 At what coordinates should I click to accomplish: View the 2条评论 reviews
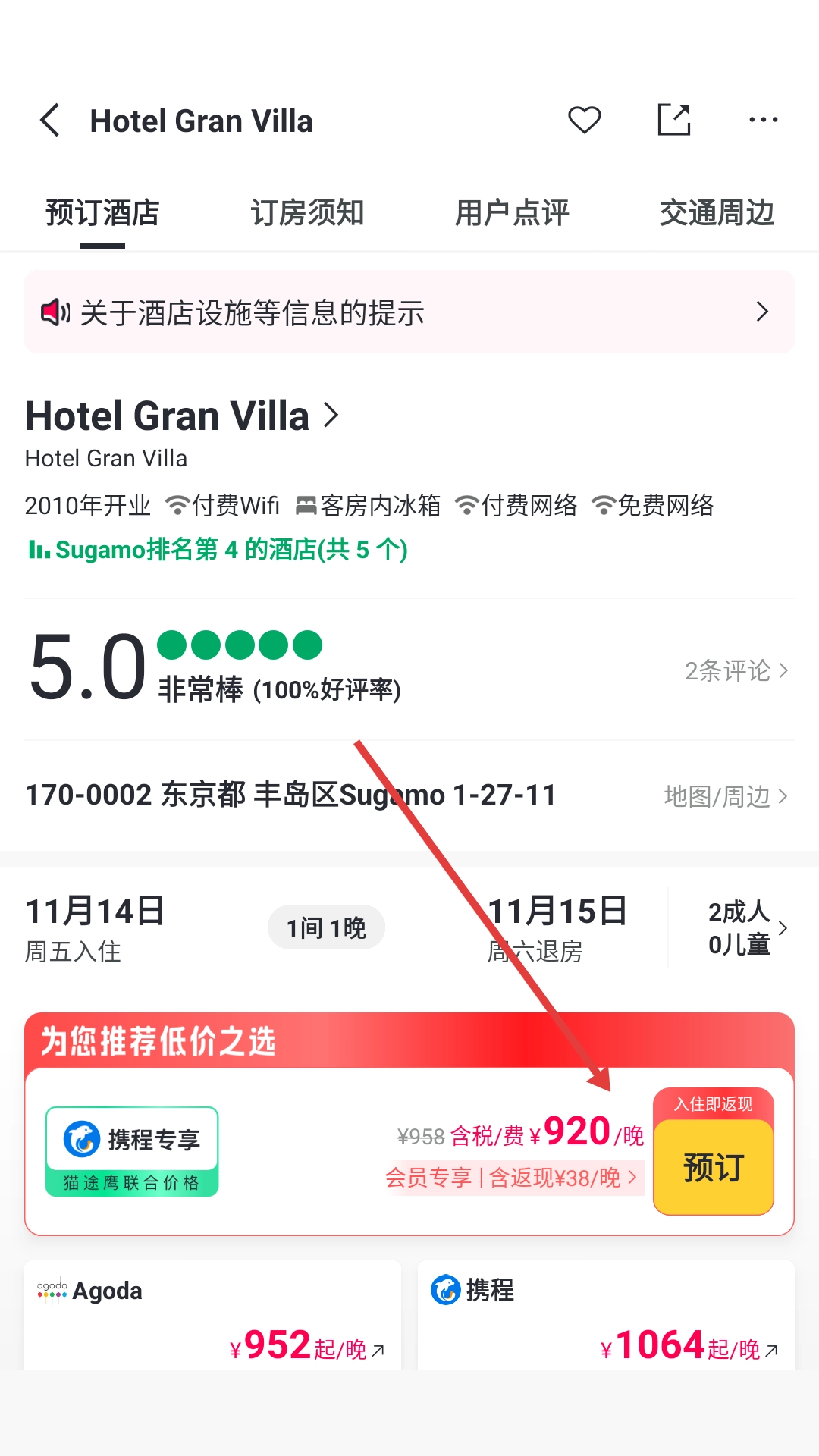point(736,670)
